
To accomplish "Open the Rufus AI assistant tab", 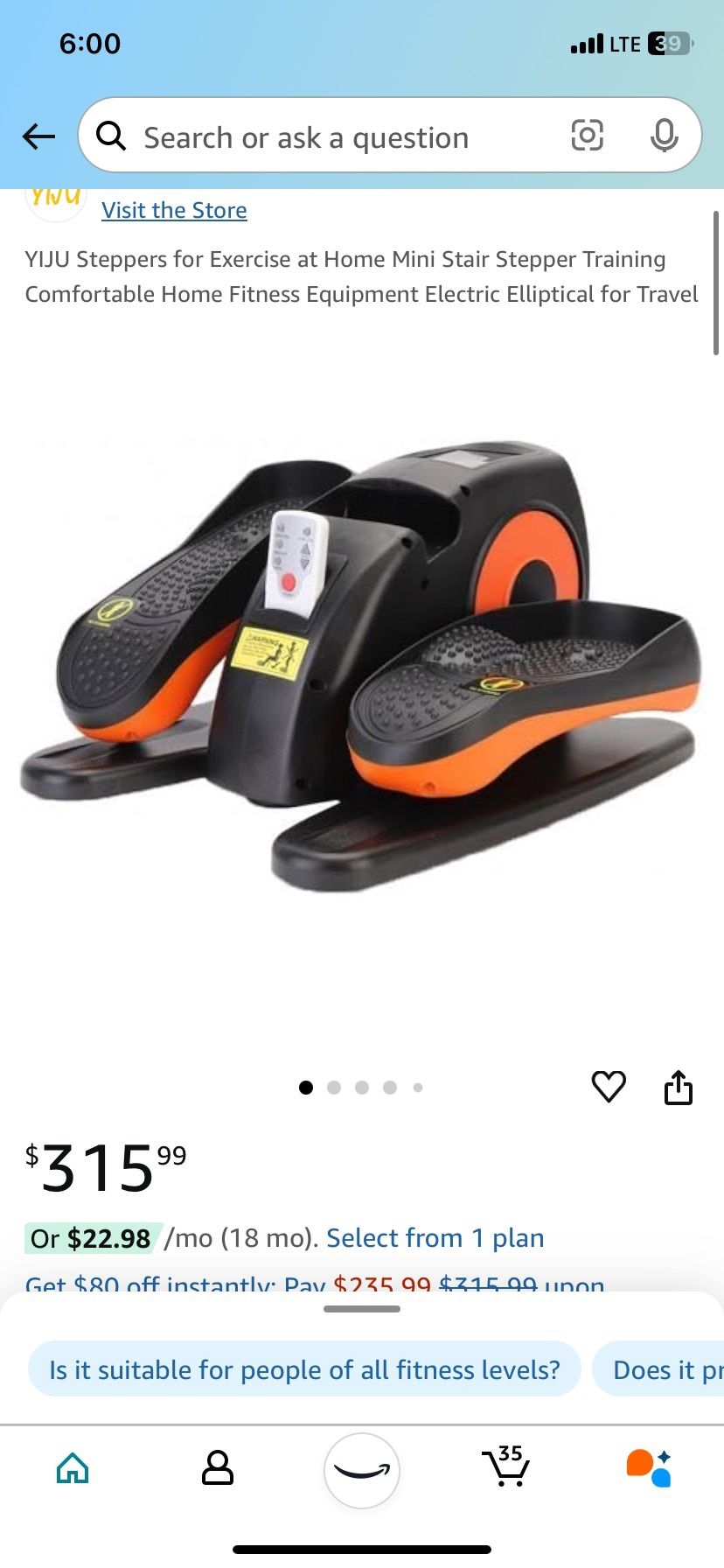I will pos(649,1468).
